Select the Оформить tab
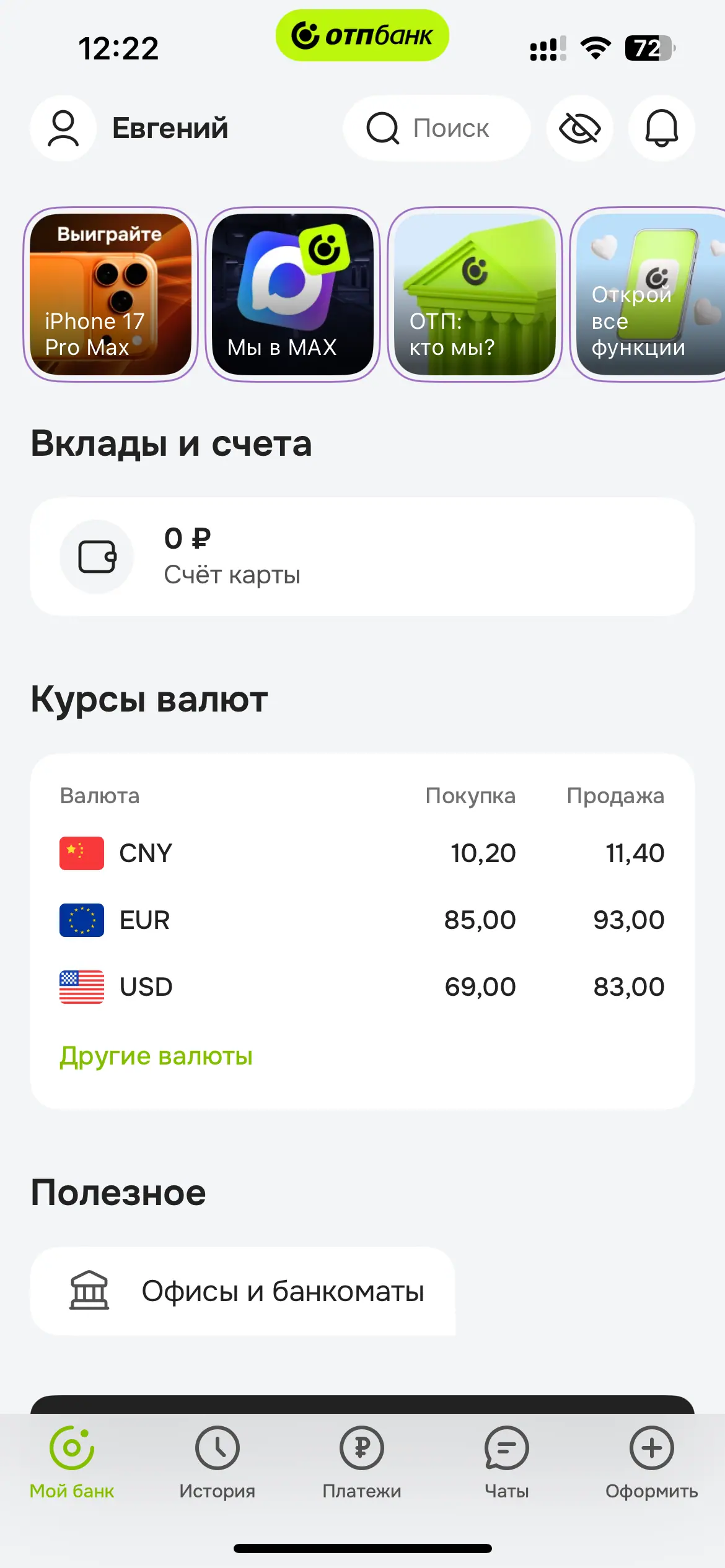The height and width of the screenshot is (1568, 725). click(651, 1463)
